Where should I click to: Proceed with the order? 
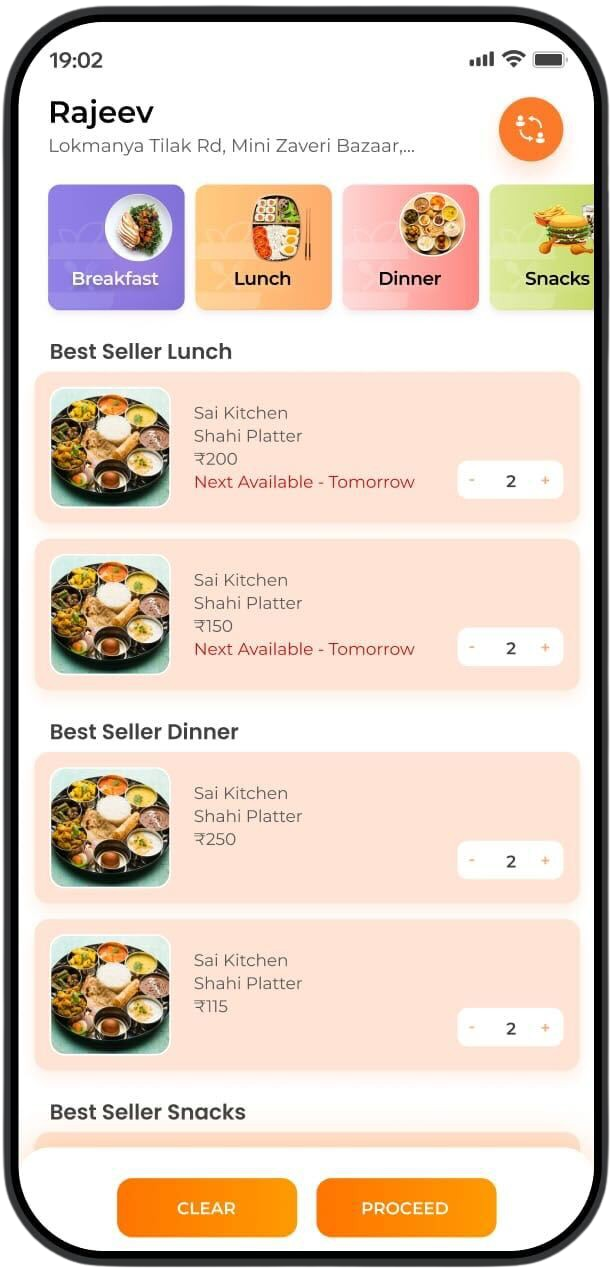[406, 1208]
